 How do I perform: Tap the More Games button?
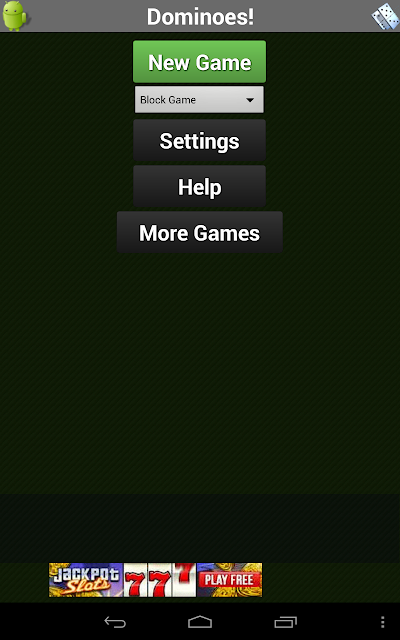click(200, 232)
